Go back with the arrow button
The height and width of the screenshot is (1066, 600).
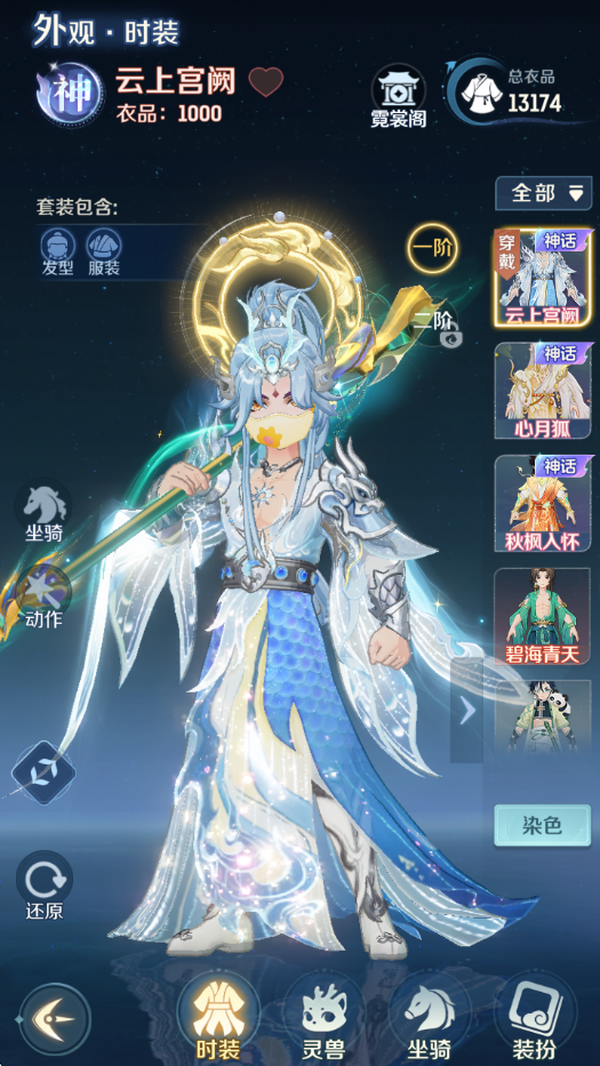pyautogui.click(x=54, y=1019)
